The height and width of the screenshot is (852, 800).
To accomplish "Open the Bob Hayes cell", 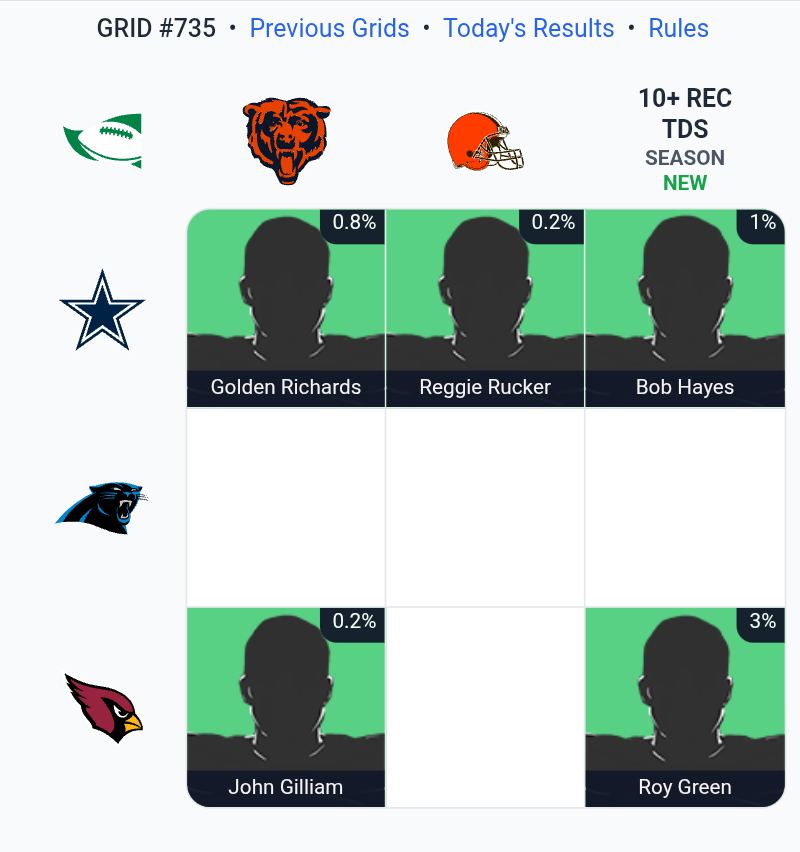I will click(x=685, y=308).
